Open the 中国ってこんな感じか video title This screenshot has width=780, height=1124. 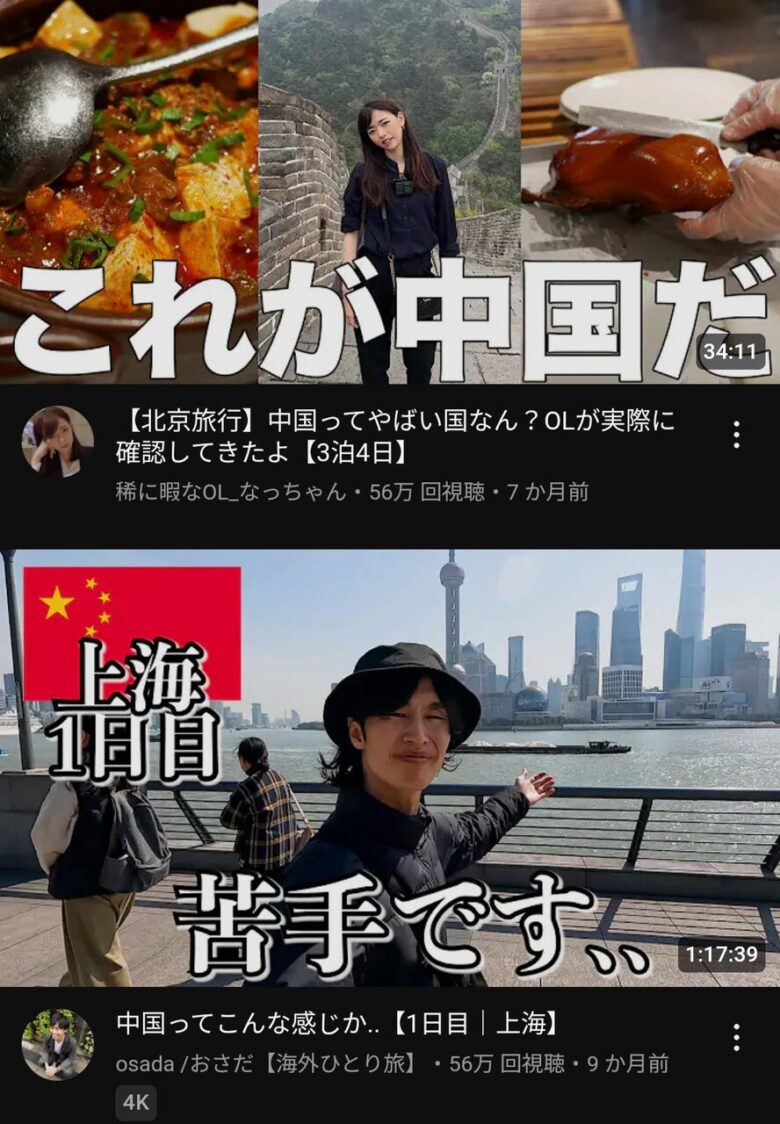click(x=337, y=1023)
